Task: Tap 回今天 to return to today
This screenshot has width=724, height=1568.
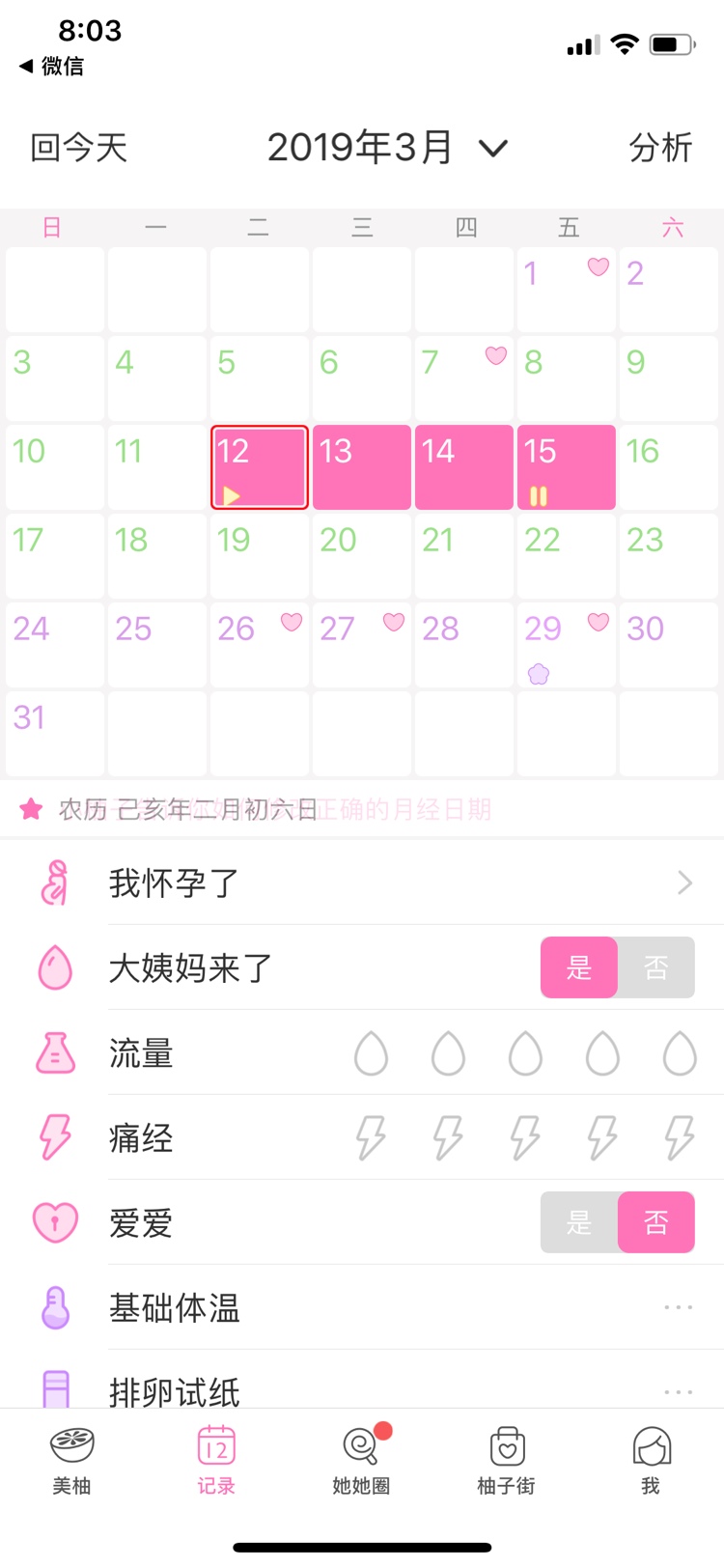Action: 79,148
